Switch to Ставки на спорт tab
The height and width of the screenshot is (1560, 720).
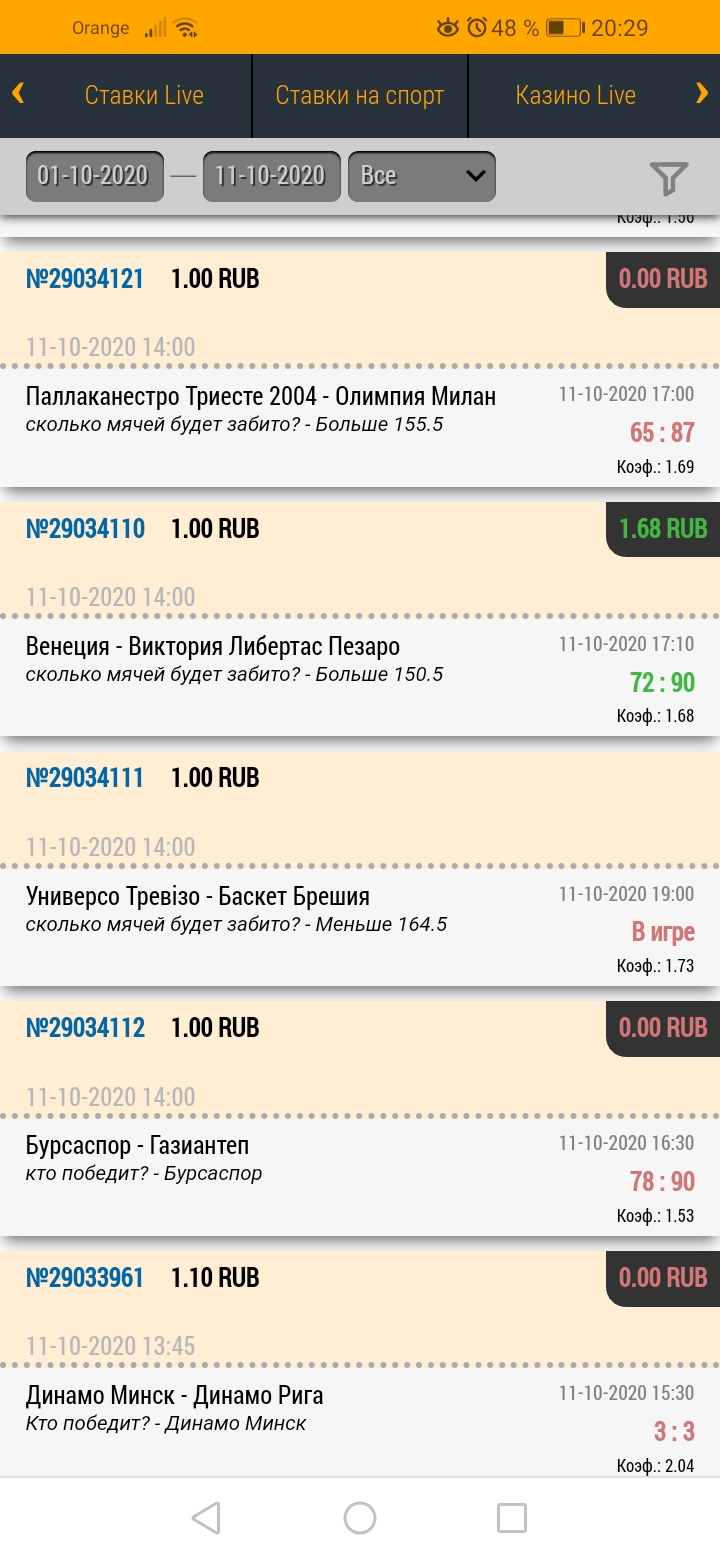click(360, 96)
